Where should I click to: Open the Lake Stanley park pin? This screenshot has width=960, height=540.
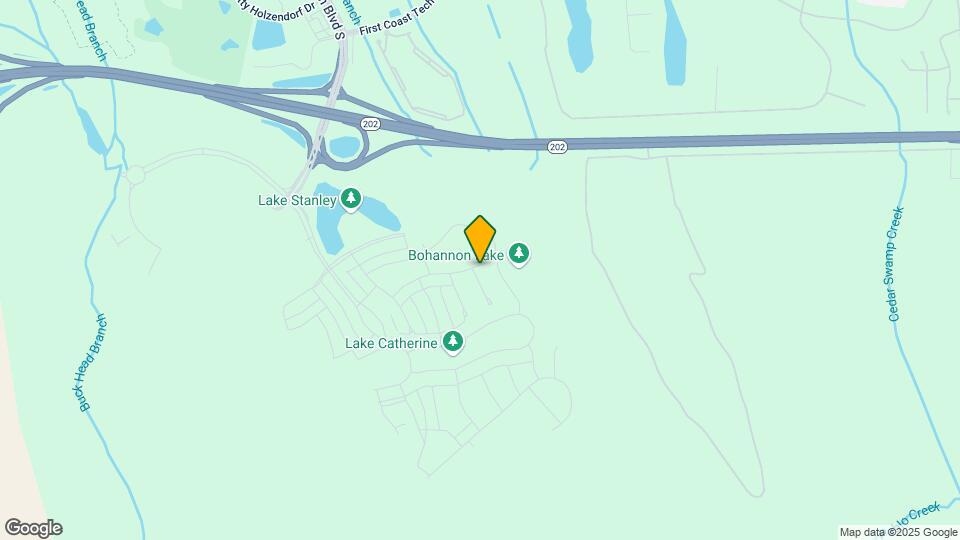pos(351,199)
